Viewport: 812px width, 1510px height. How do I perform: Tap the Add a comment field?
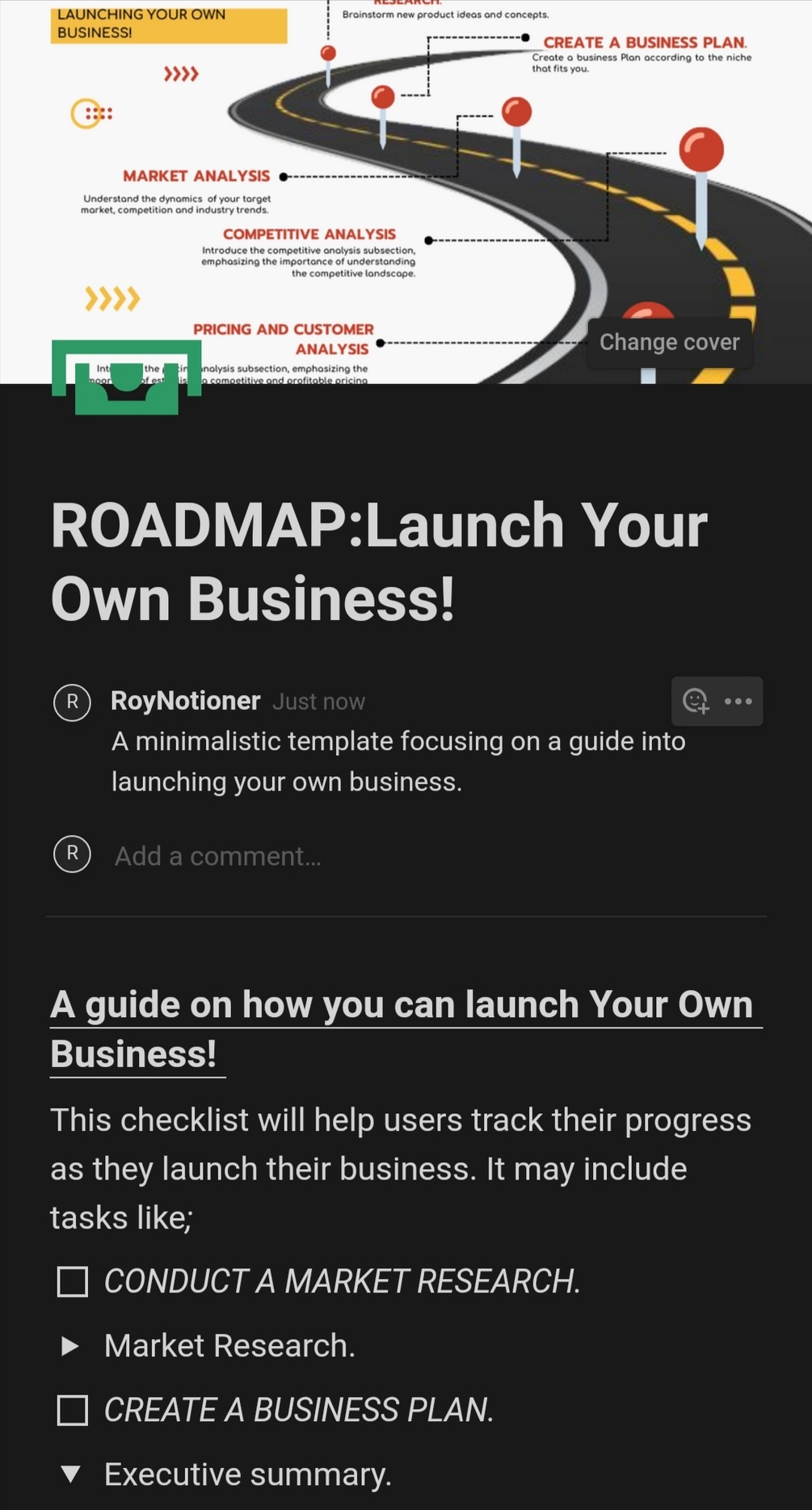click(x=218, y=856)
